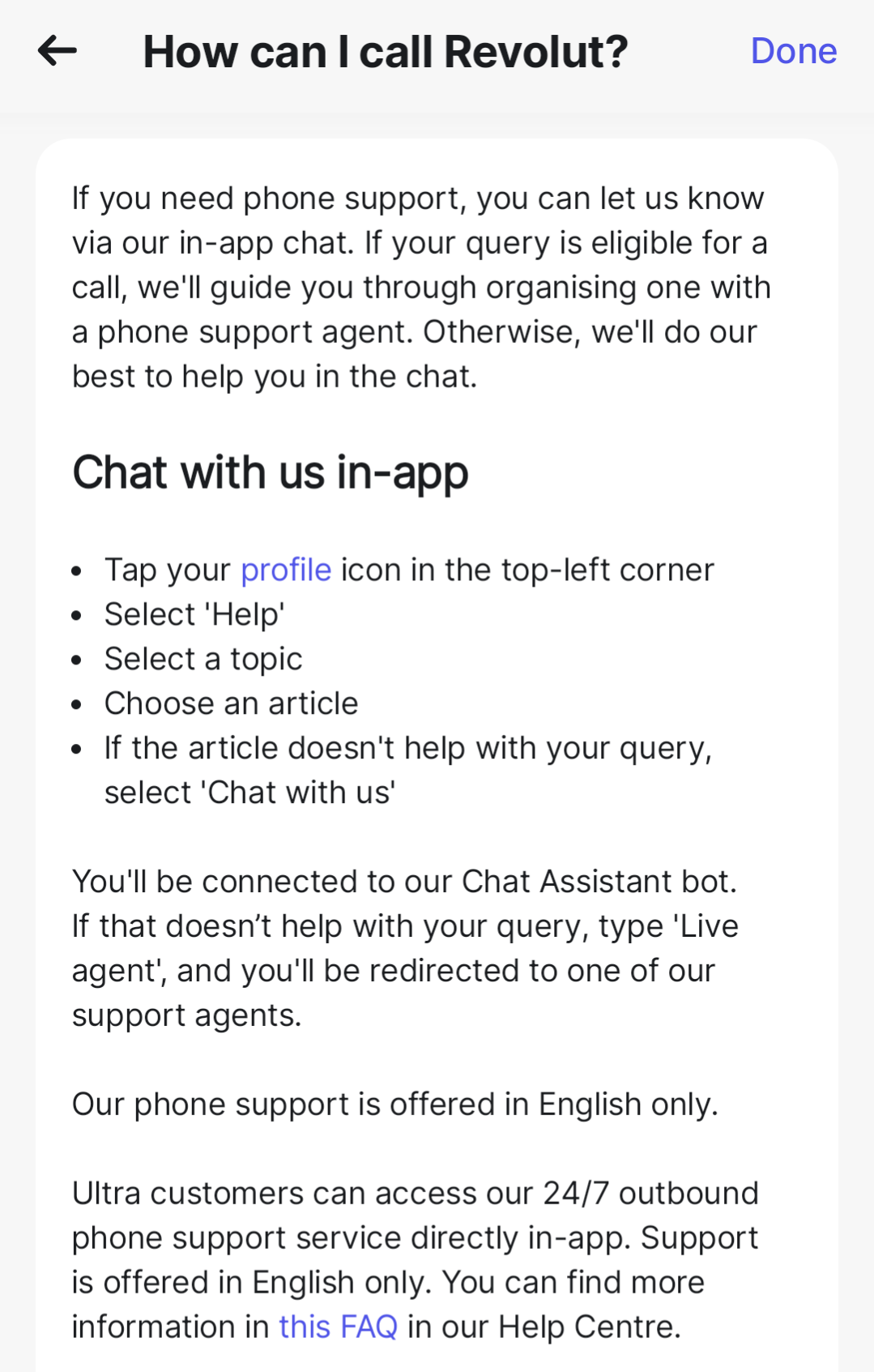Viewport: 874px width, 1372px height.
Task: Tap Done to close the article
Action: click(x=793, y=51)
